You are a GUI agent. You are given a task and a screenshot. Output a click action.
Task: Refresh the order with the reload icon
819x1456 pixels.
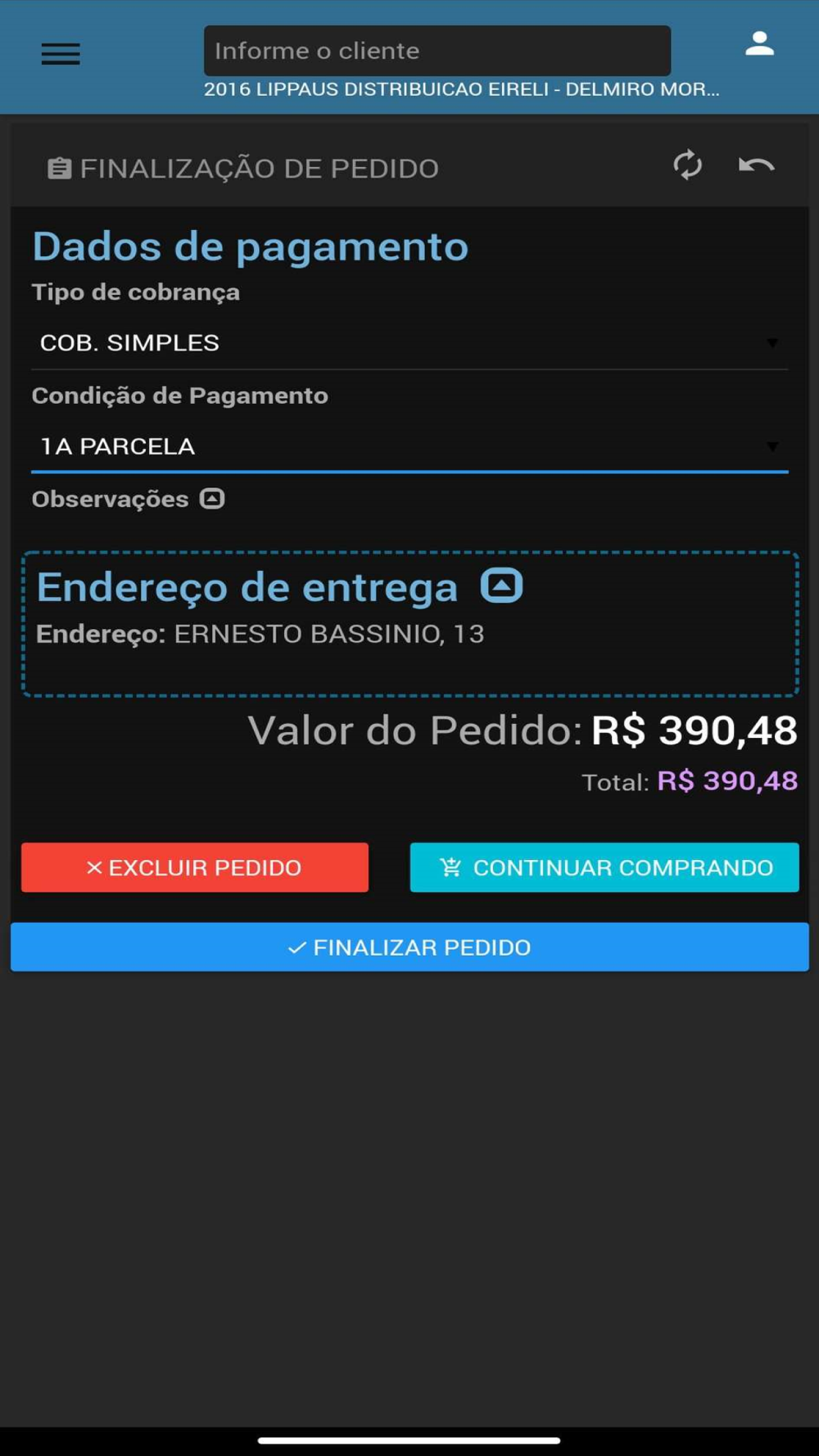[688, 165]
